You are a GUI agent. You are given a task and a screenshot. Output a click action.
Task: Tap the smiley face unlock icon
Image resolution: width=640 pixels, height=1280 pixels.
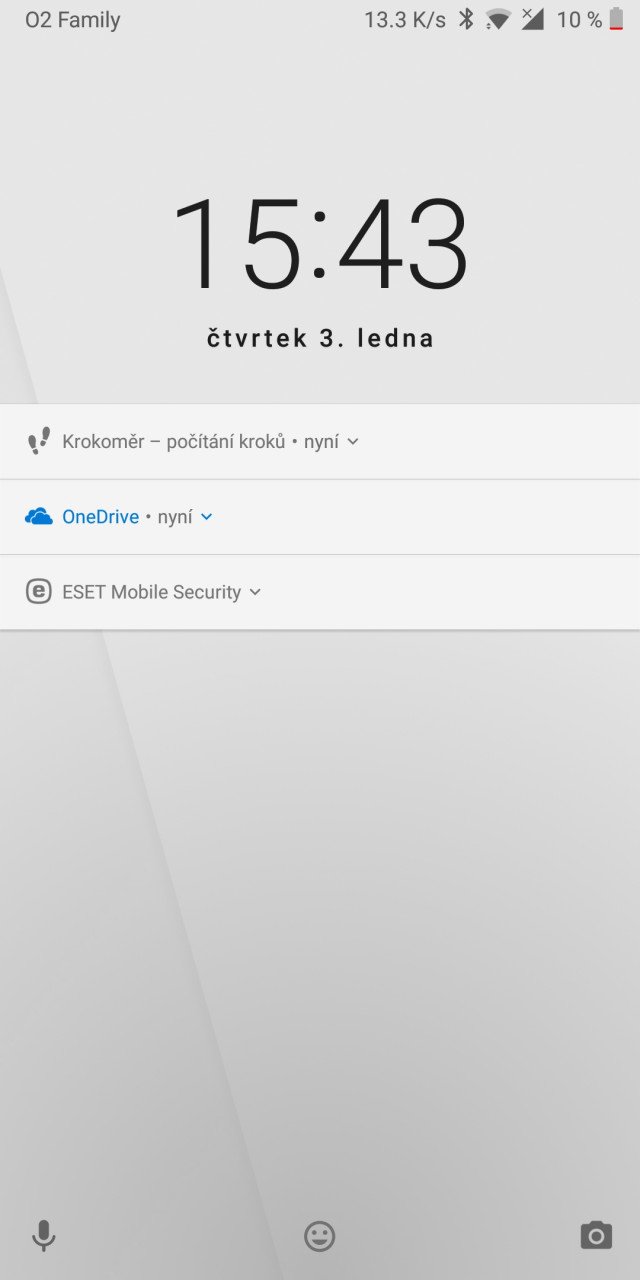pyautogui.click(x=320, y=1236)
